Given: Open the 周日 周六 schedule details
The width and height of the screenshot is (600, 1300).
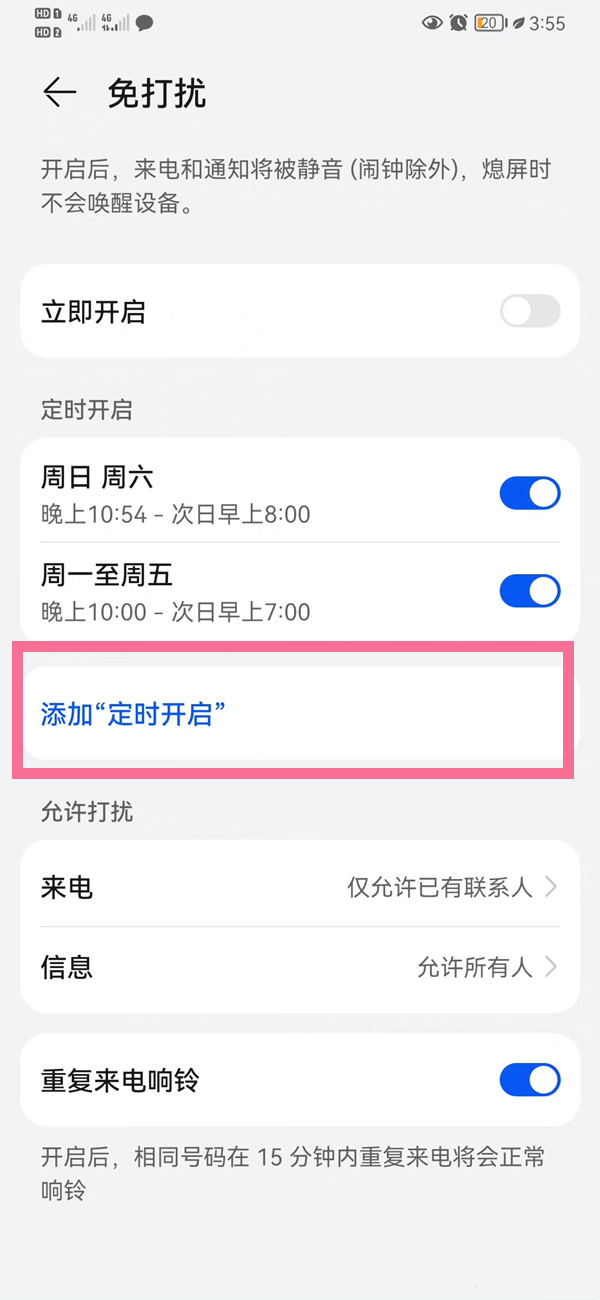Looking at the screenshot, I should coord(200,494).
